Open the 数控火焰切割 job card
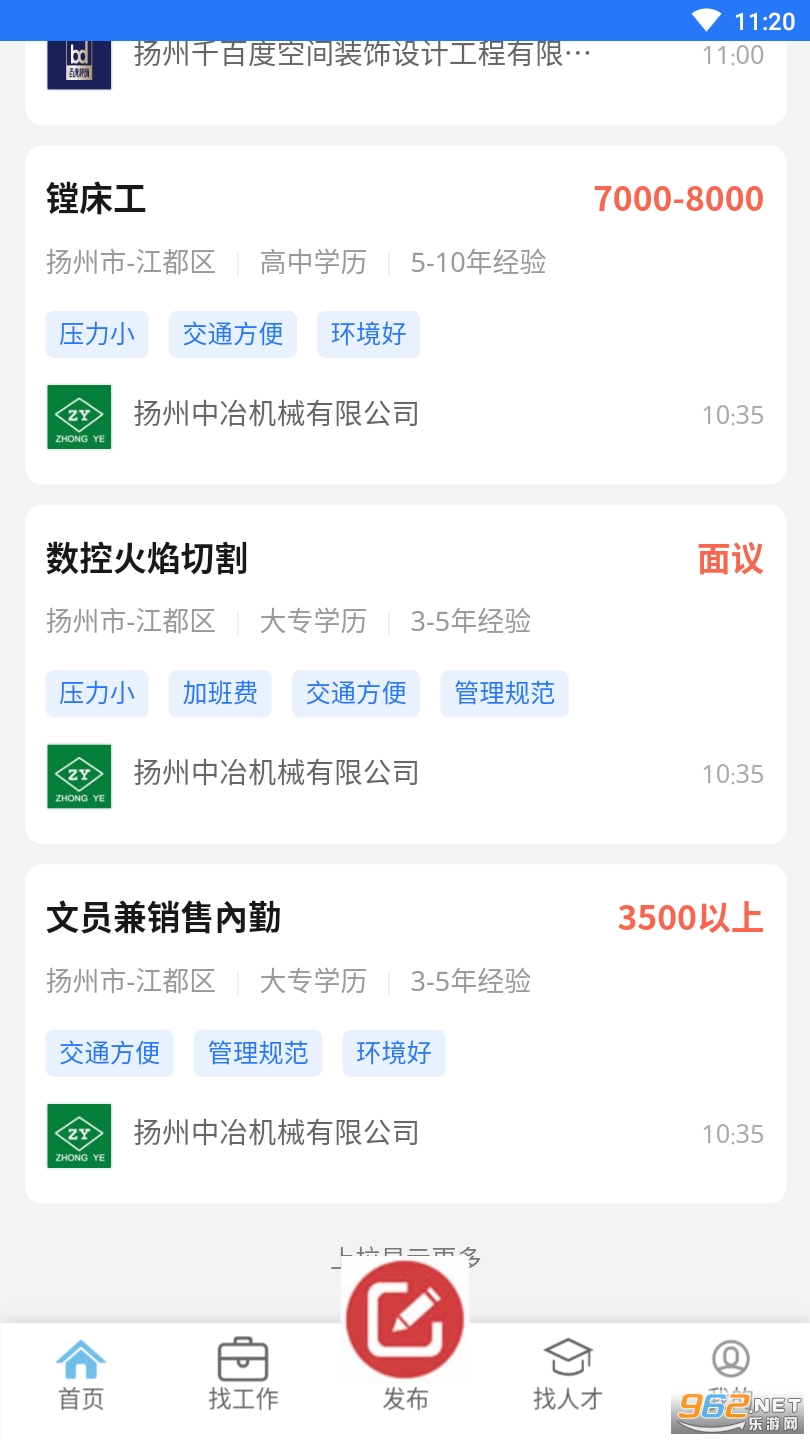This screenshot has width=810, height=1440. click(x=405, y=674)
